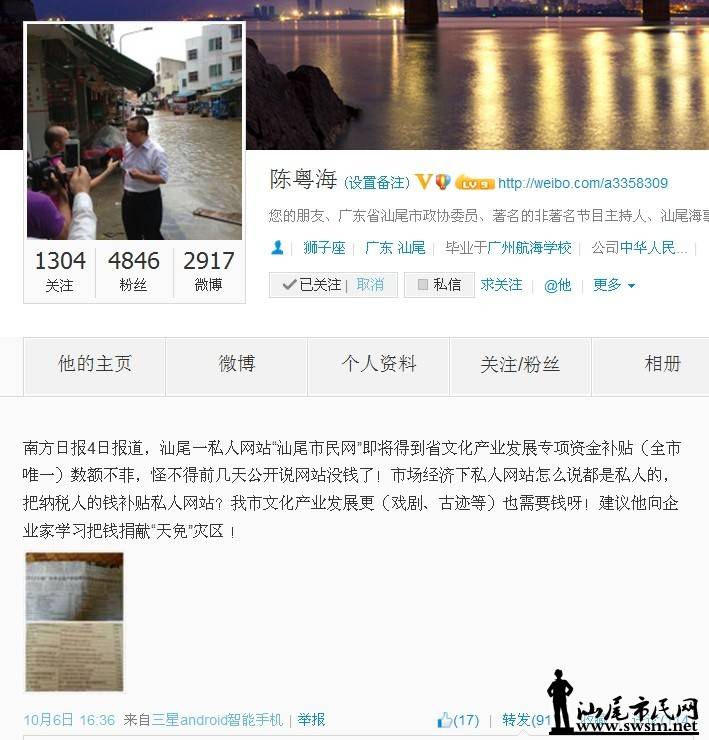Open the 关注/粉丝 tab
Screen dimensions: 709x740
point(520,365)
